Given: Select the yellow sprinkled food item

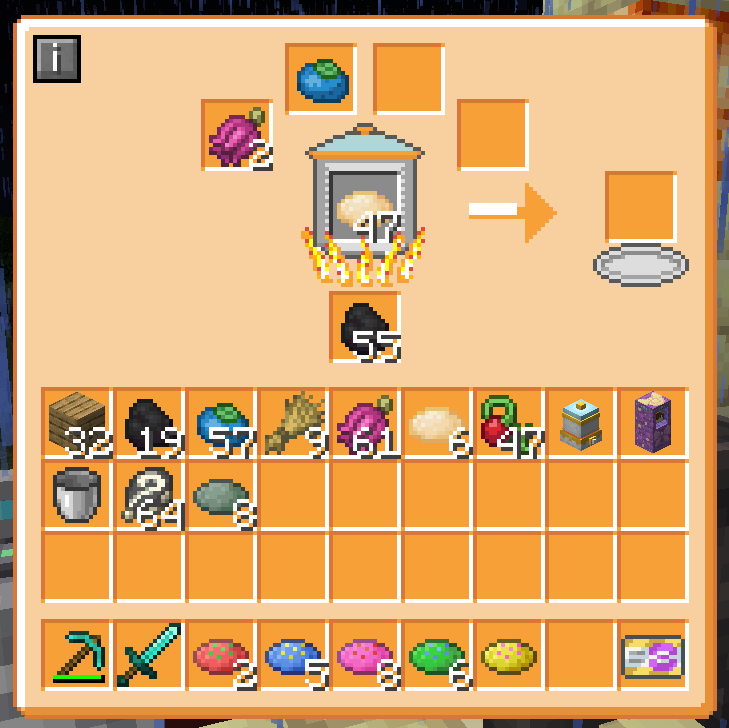Looking at the screenshot, I should (x=510, y=655).
